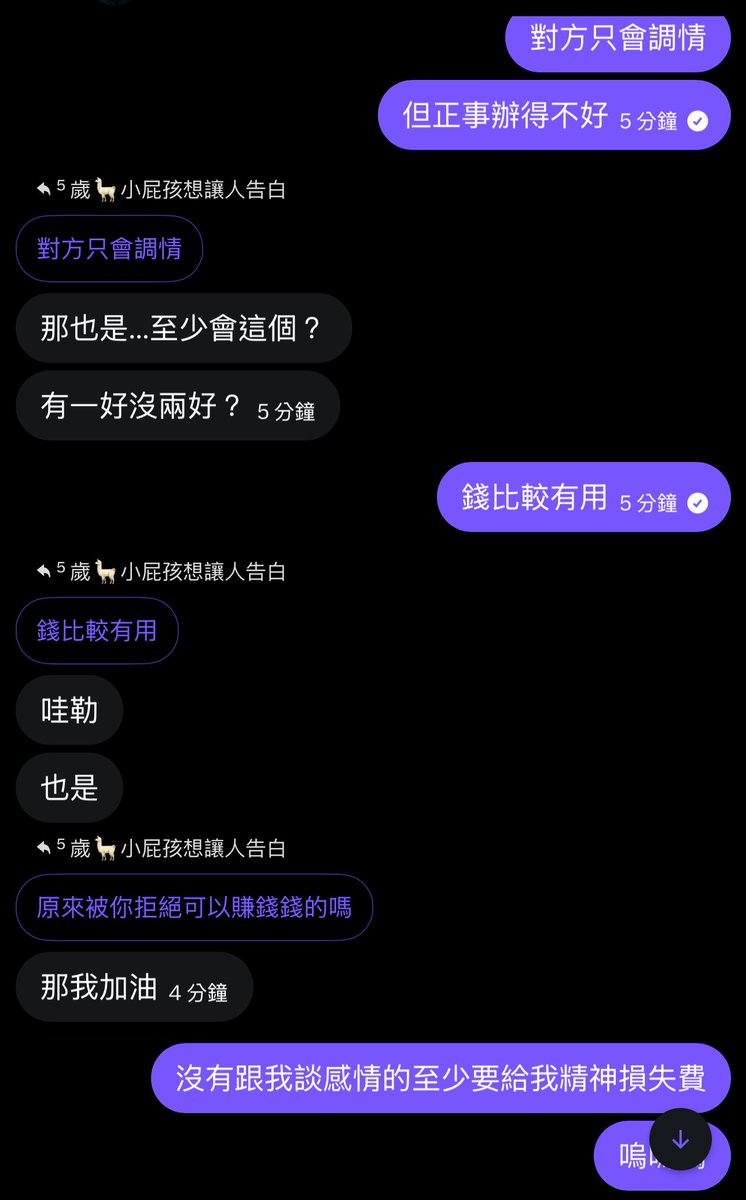Viewport: 746px width, 1200px height.
Task: Click the scroll-to-bottom arrow button
Action: coord(679,1140)
